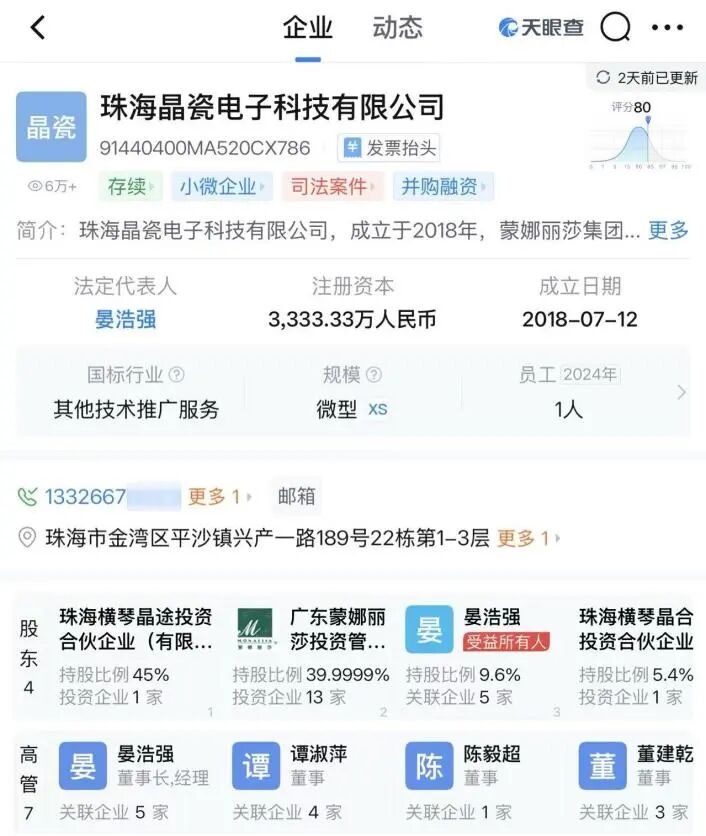
Task: Expand the company intro with 更多
Action: coord(668,230)
